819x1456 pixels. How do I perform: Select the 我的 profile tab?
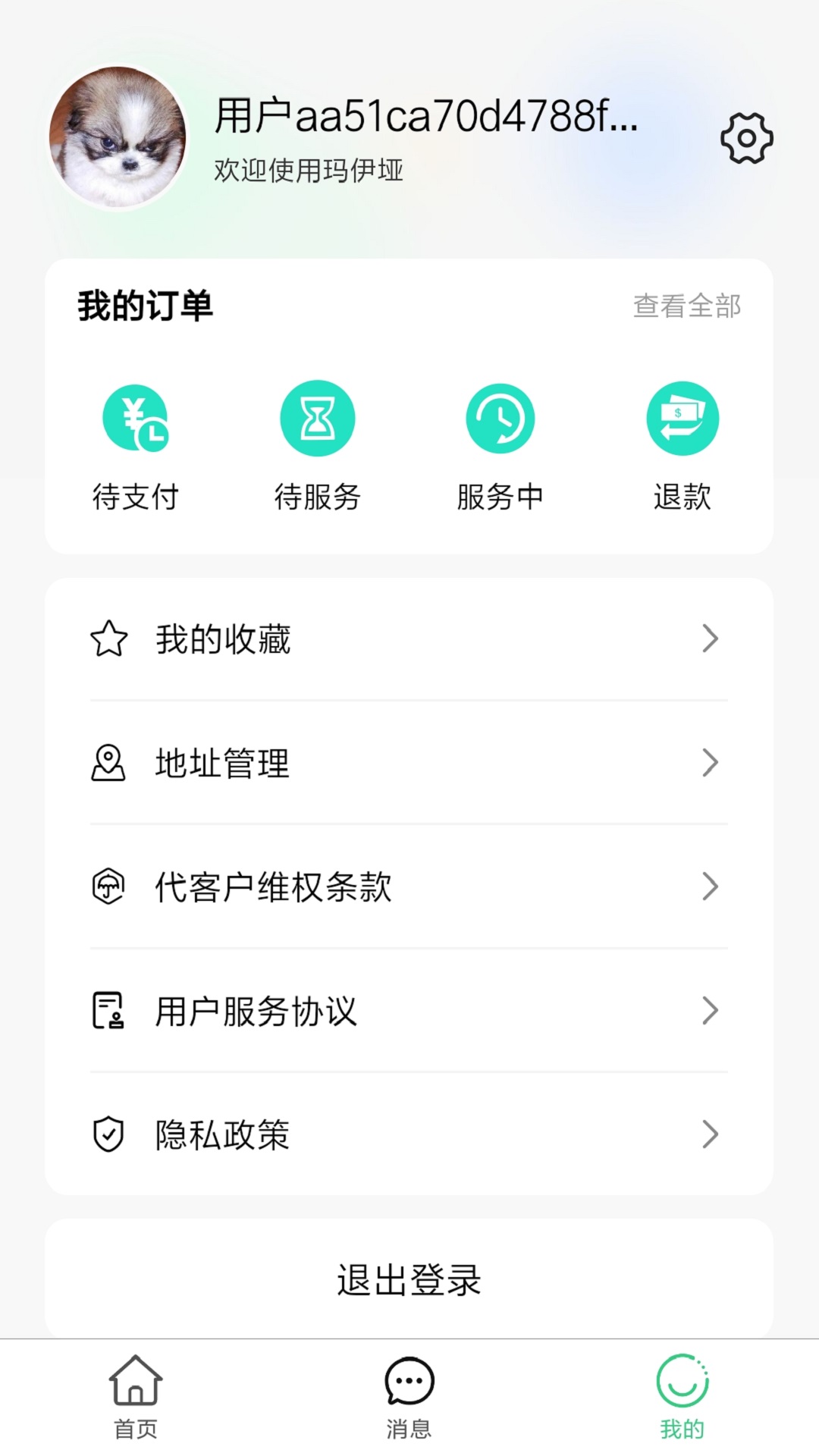682,1397
